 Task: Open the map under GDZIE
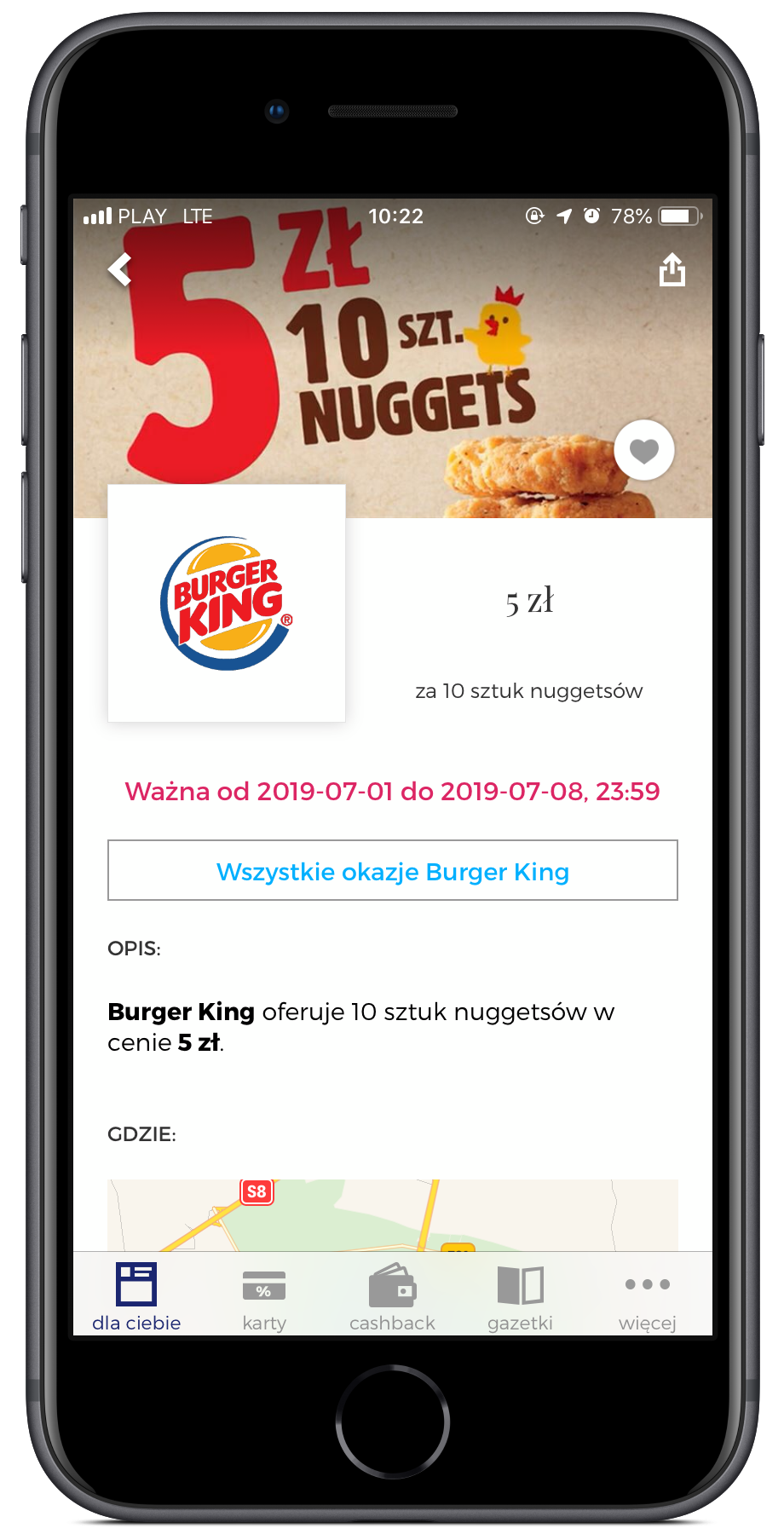(393, 1215)
